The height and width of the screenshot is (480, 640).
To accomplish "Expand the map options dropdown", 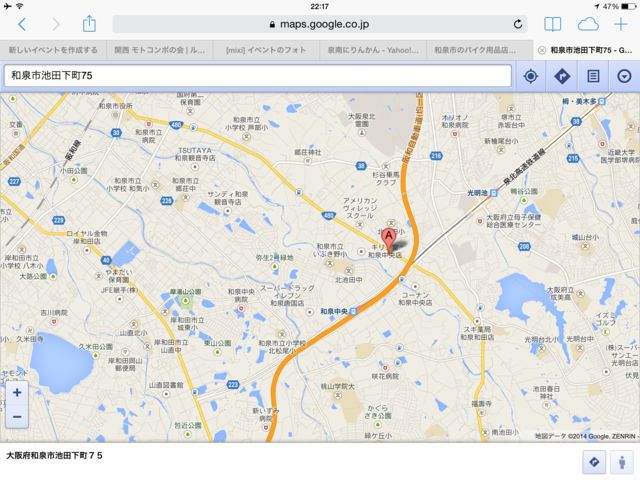I will pos(624,76).
